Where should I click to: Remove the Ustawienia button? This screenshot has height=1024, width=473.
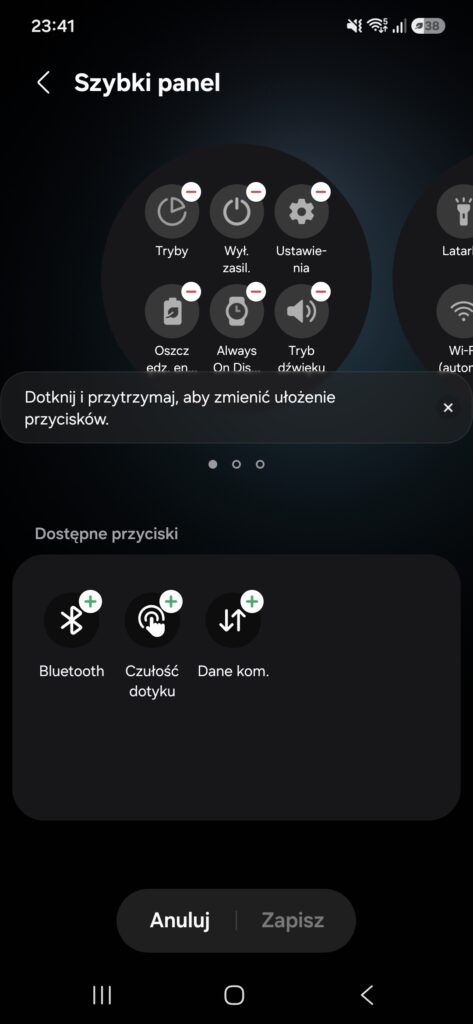321,192
